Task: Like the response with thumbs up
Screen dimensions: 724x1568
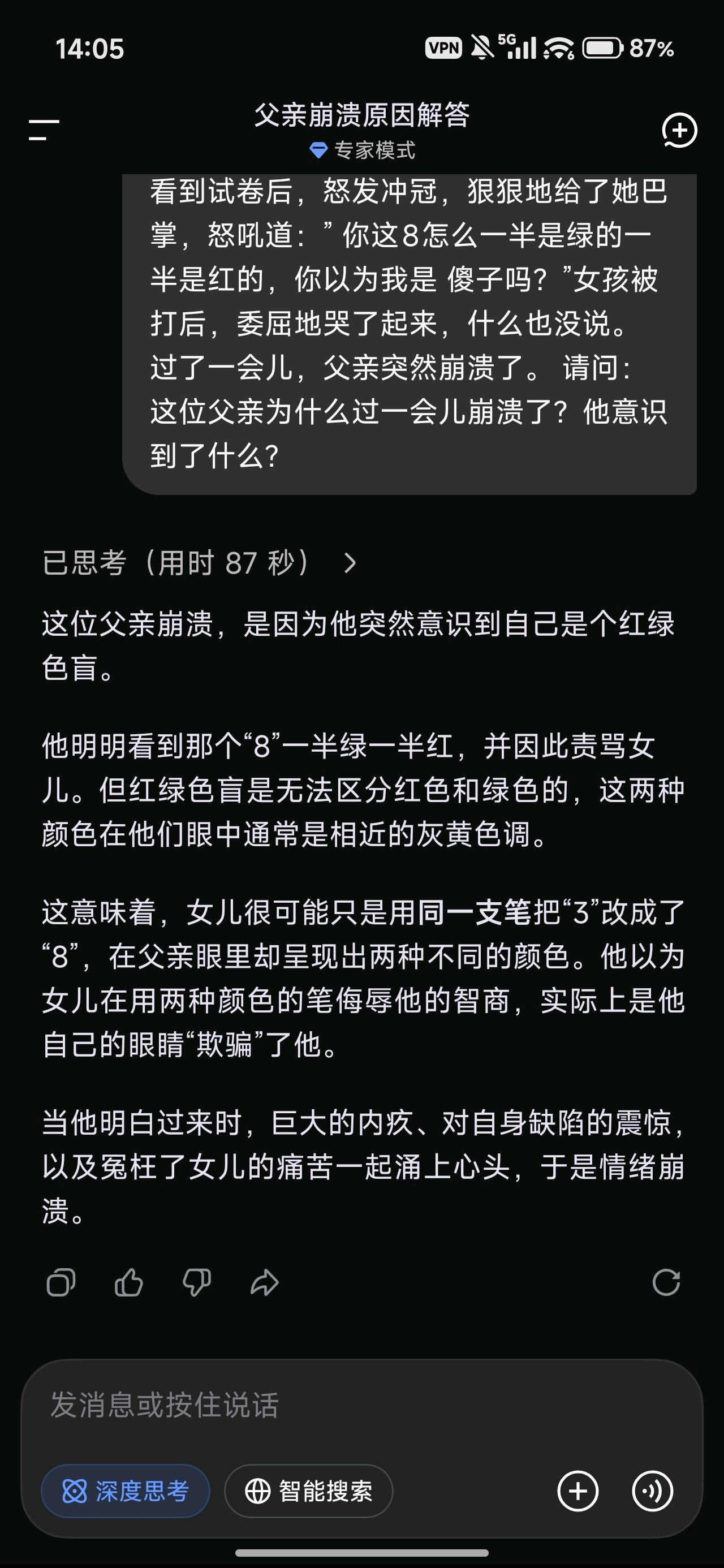Action: 128,1282
